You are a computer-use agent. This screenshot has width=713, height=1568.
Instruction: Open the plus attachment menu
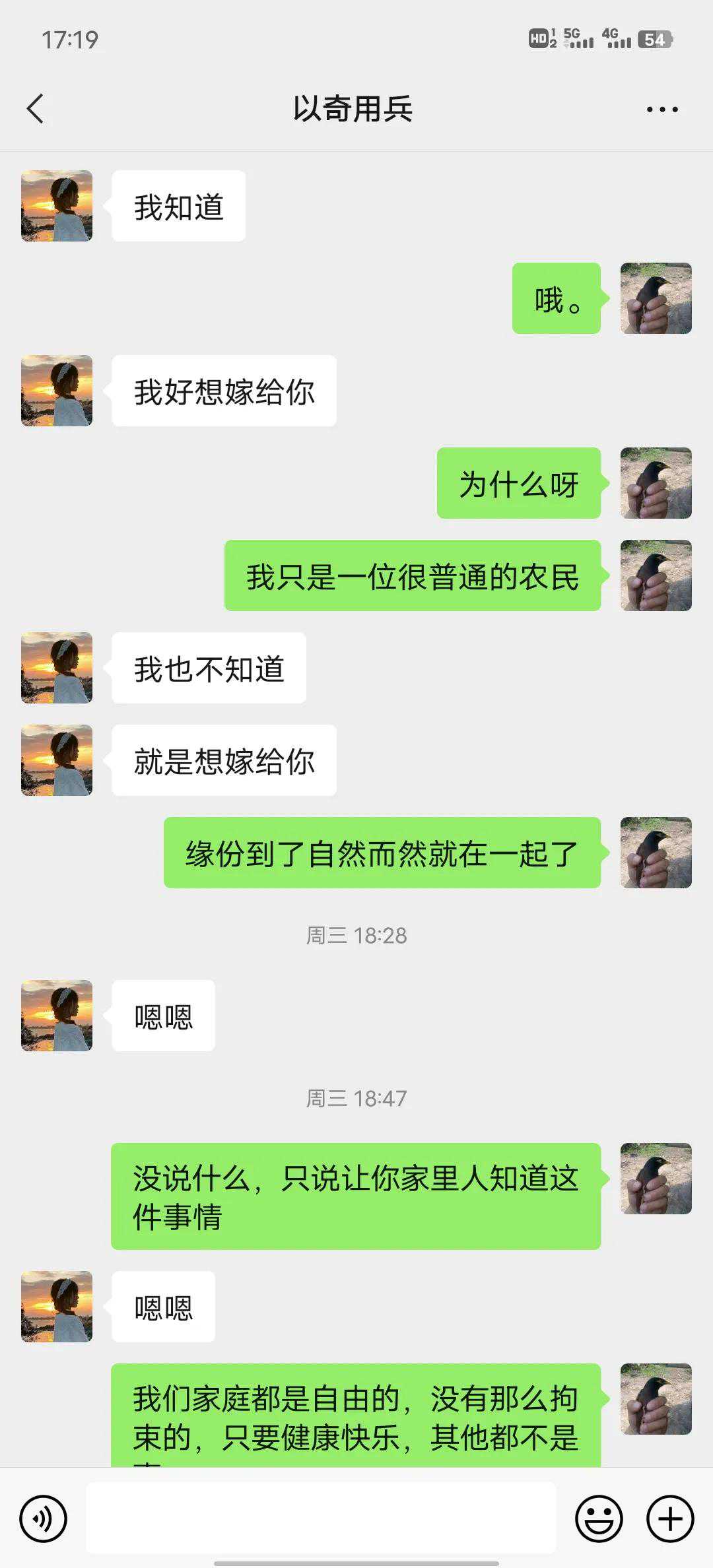pyautogui.click(x=670, y=1519)
